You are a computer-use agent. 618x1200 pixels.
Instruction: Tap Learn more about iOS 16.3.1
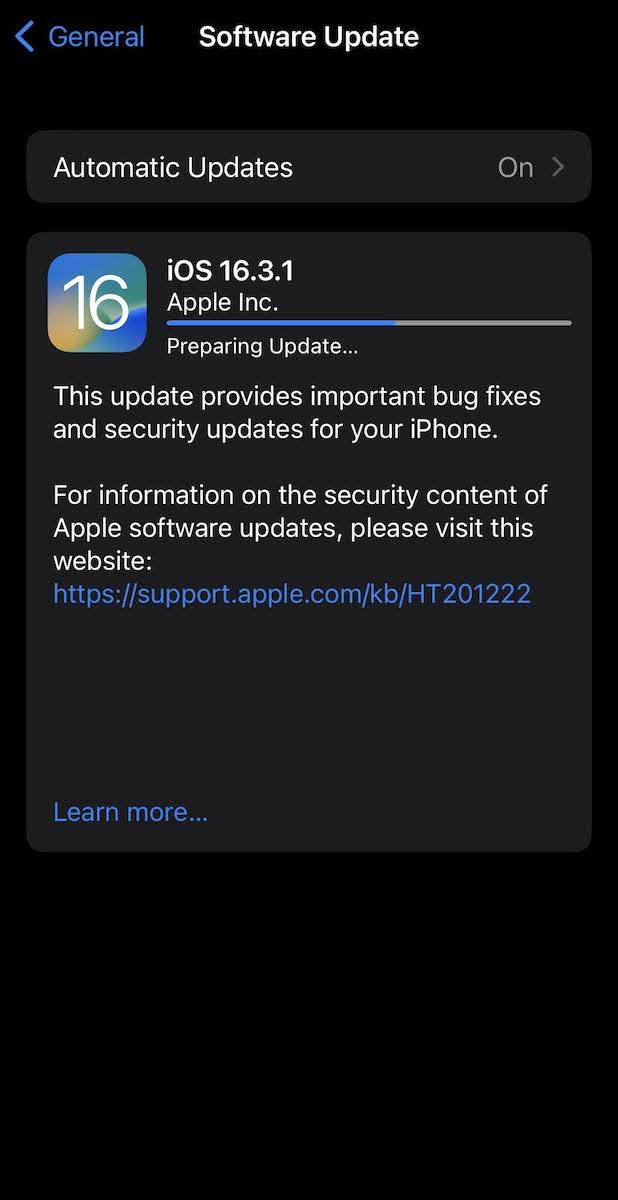[130, 812]
